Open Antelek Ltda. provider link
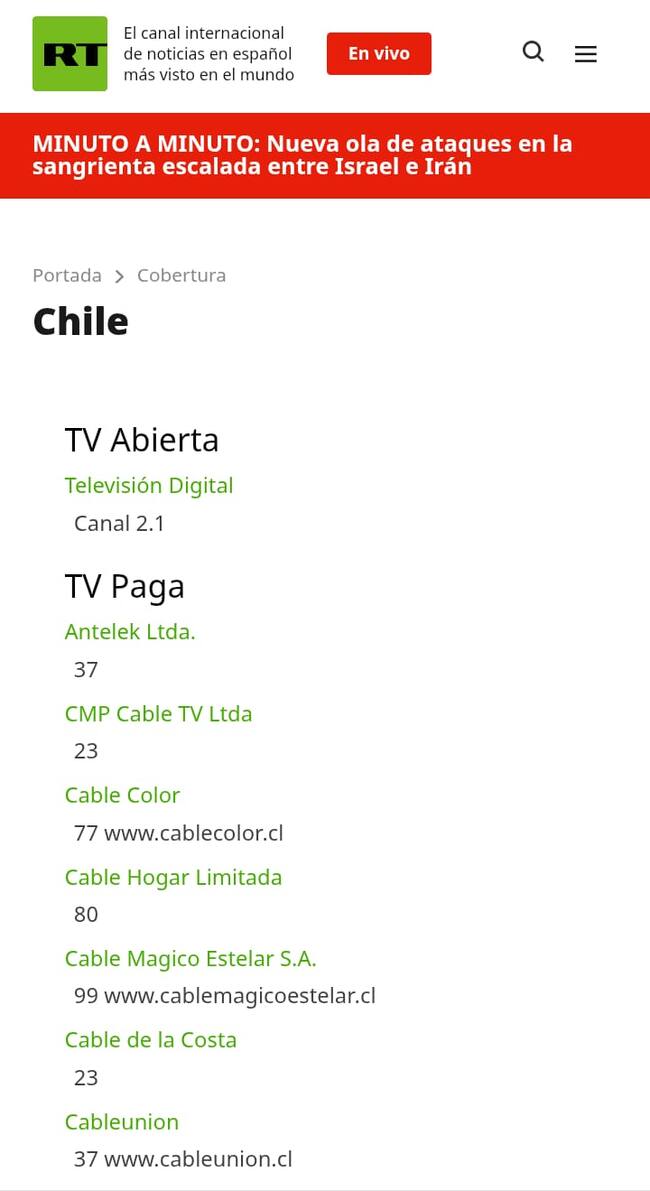Image resolution: width=650 pixels, height=1191 pixels. pos(130,631)
